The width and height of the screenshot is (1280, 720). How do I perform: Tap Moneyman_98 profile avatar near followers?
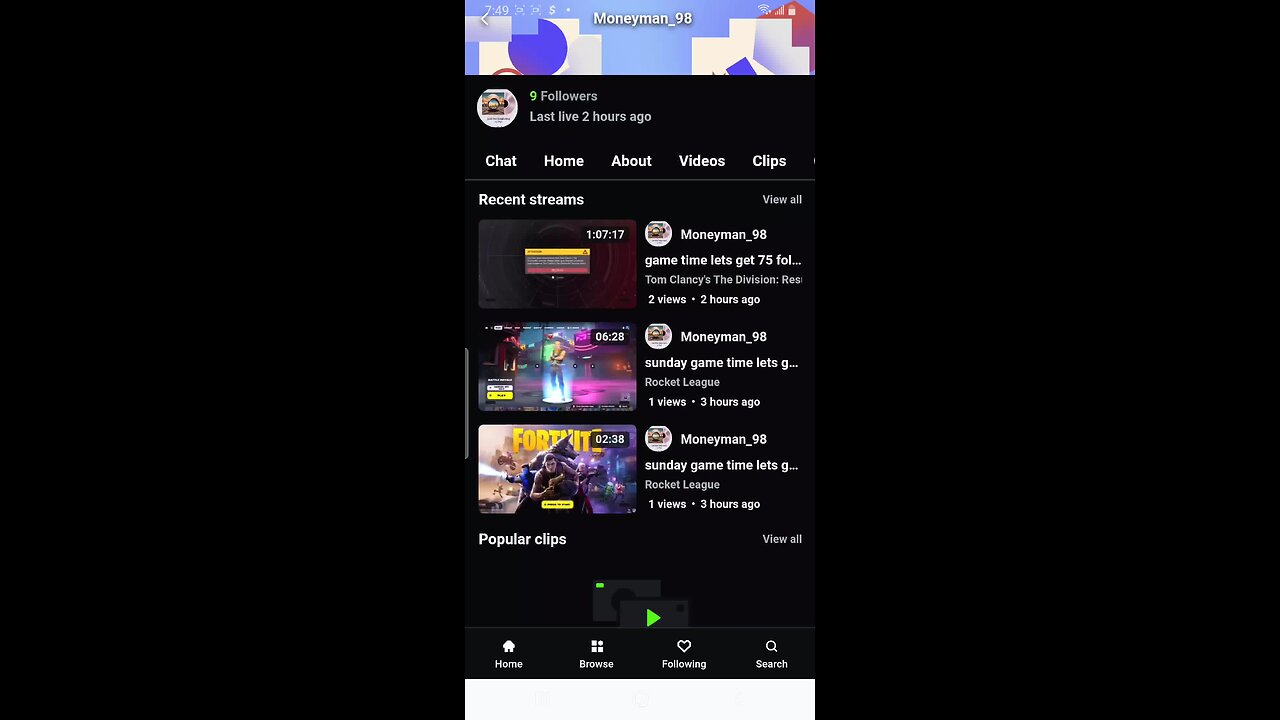[497, 107]
